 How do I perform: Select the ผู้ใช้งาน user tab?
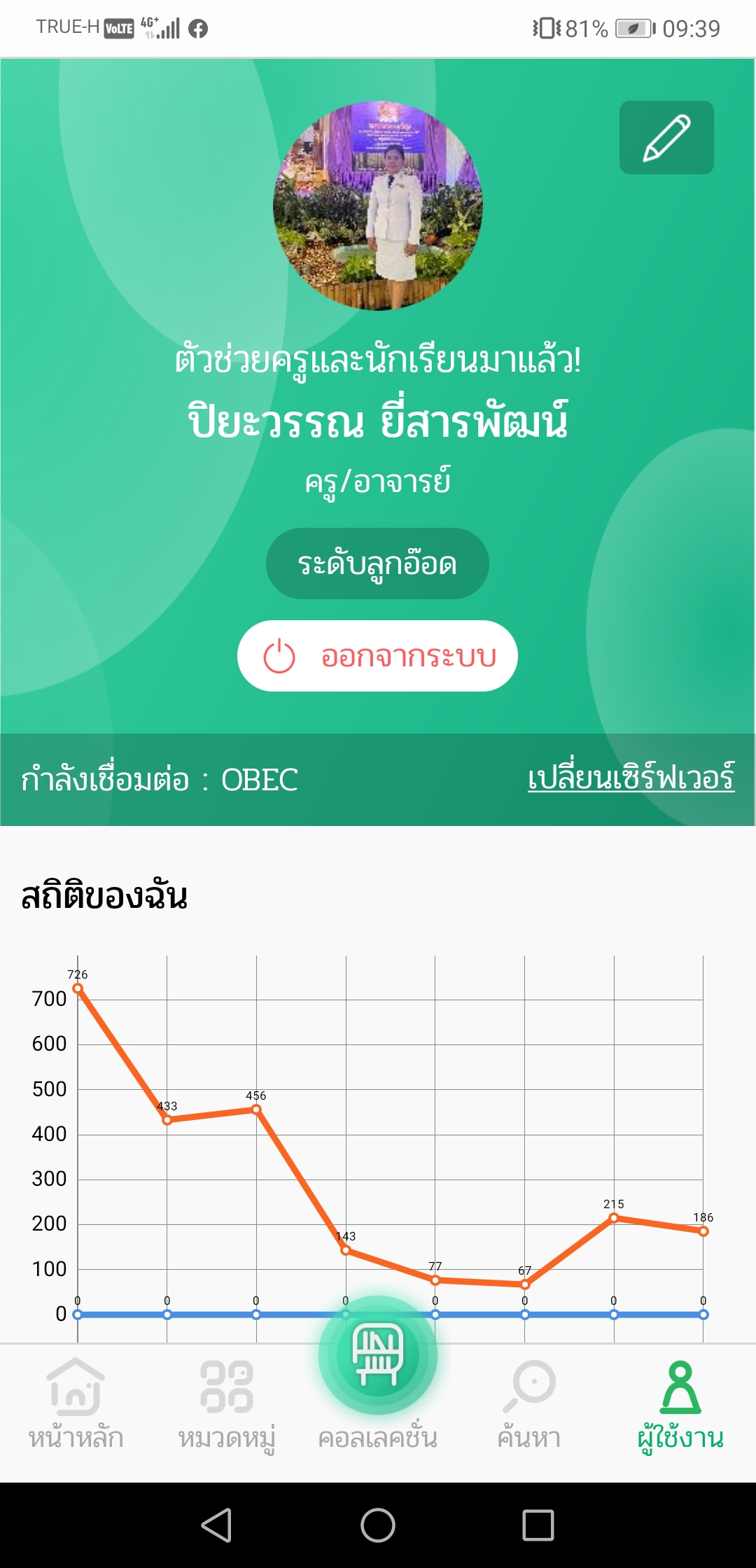click(x=680, y=1404)
